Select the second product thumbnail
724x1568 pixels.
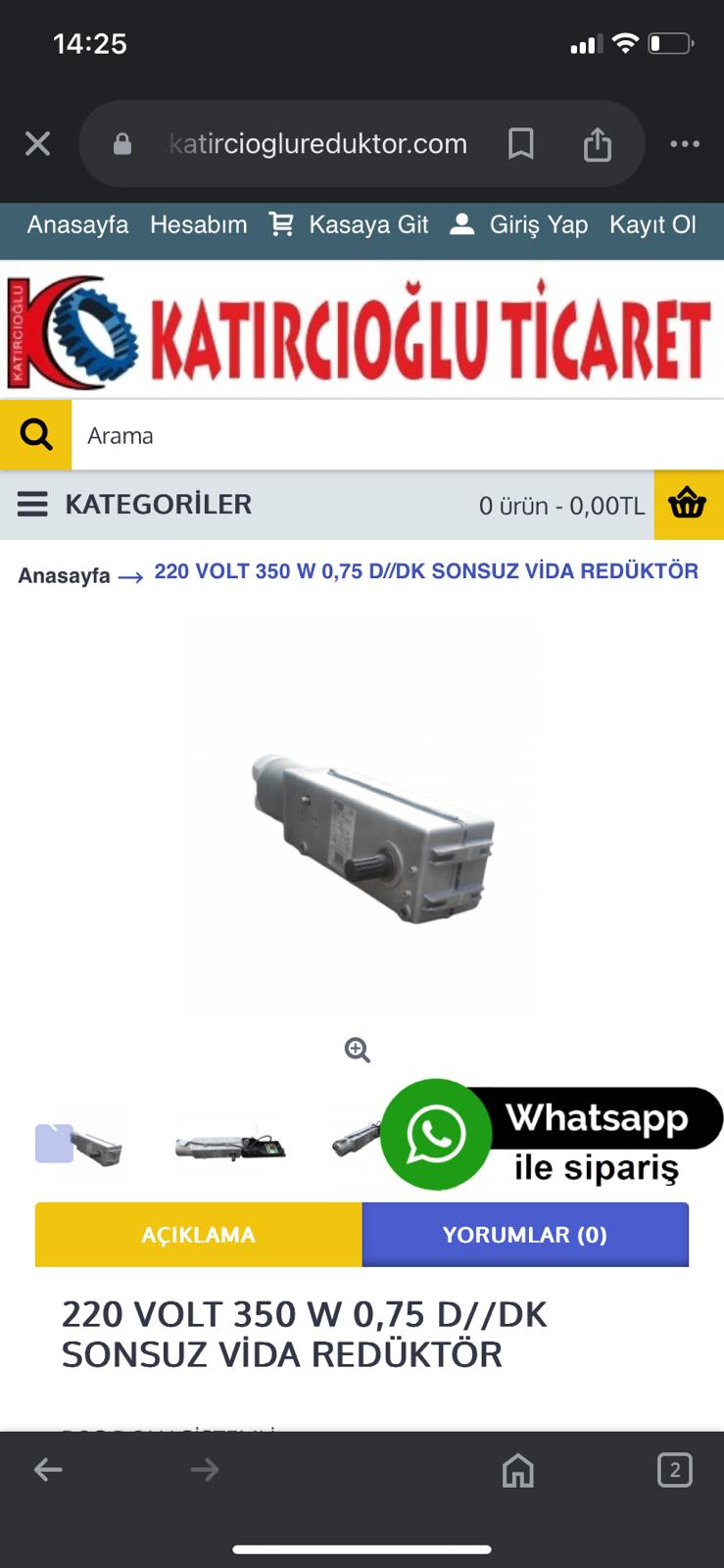click(229, 1145)
